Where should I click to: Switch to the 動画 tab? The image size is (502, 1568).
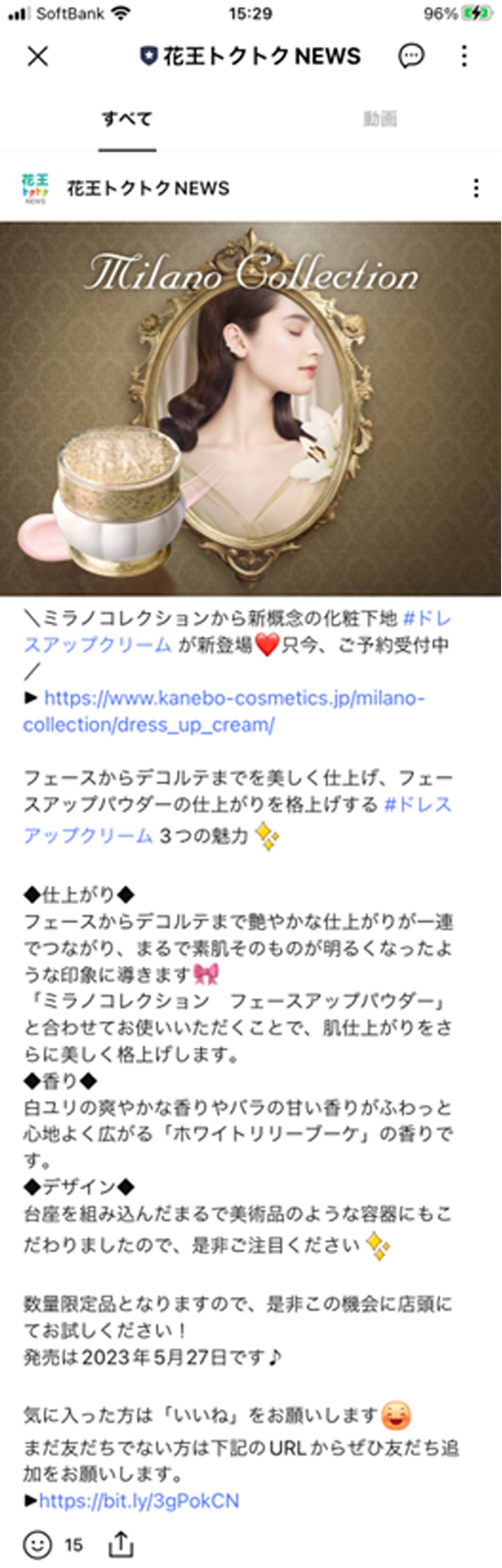[x=380, y=119]
